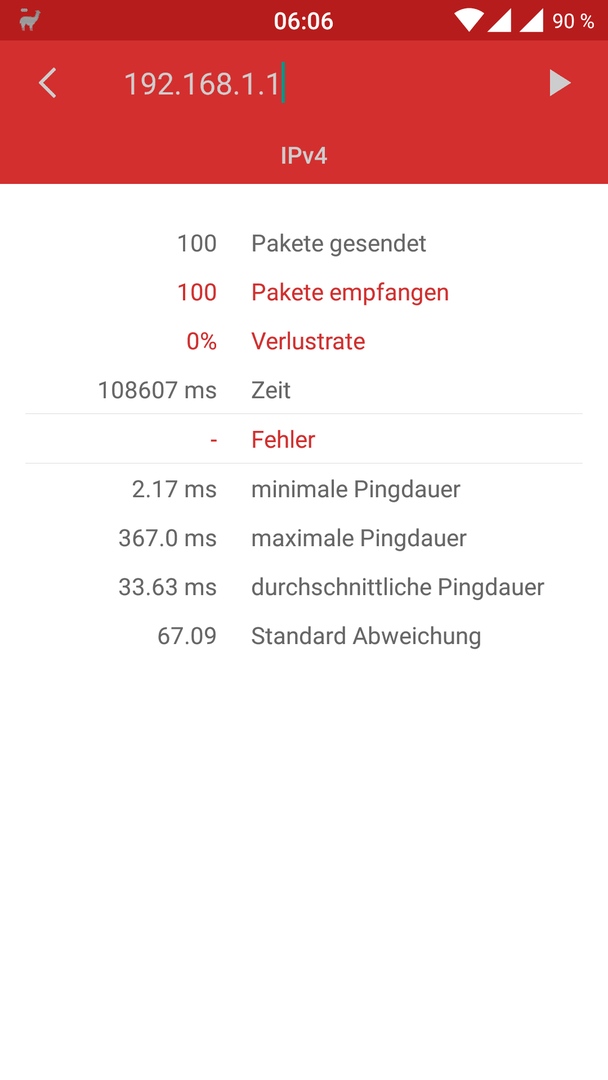Go back with the left arrow

(48, 83)
